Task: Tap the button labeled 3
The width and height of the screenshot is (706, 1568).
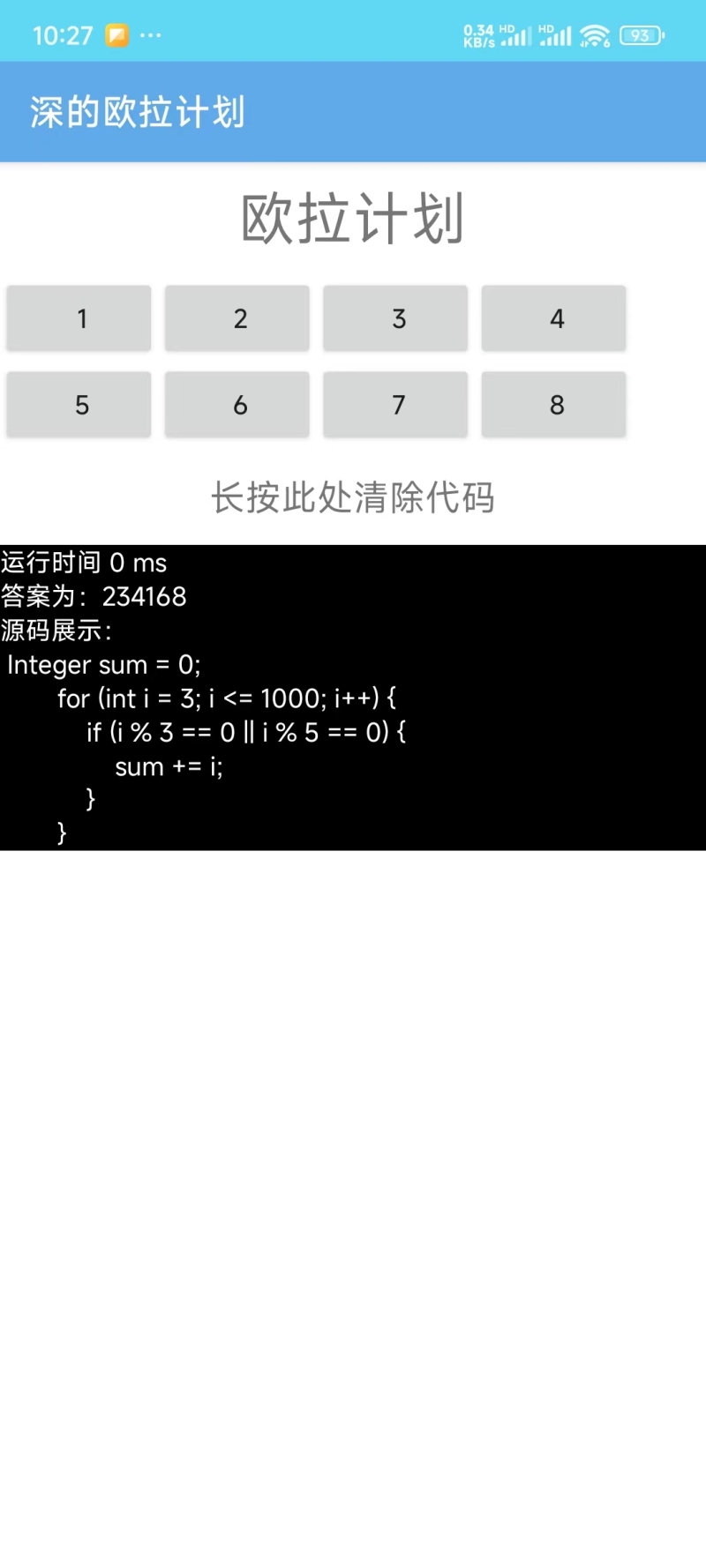Action: pyautogui.click(x=395, y=318)
